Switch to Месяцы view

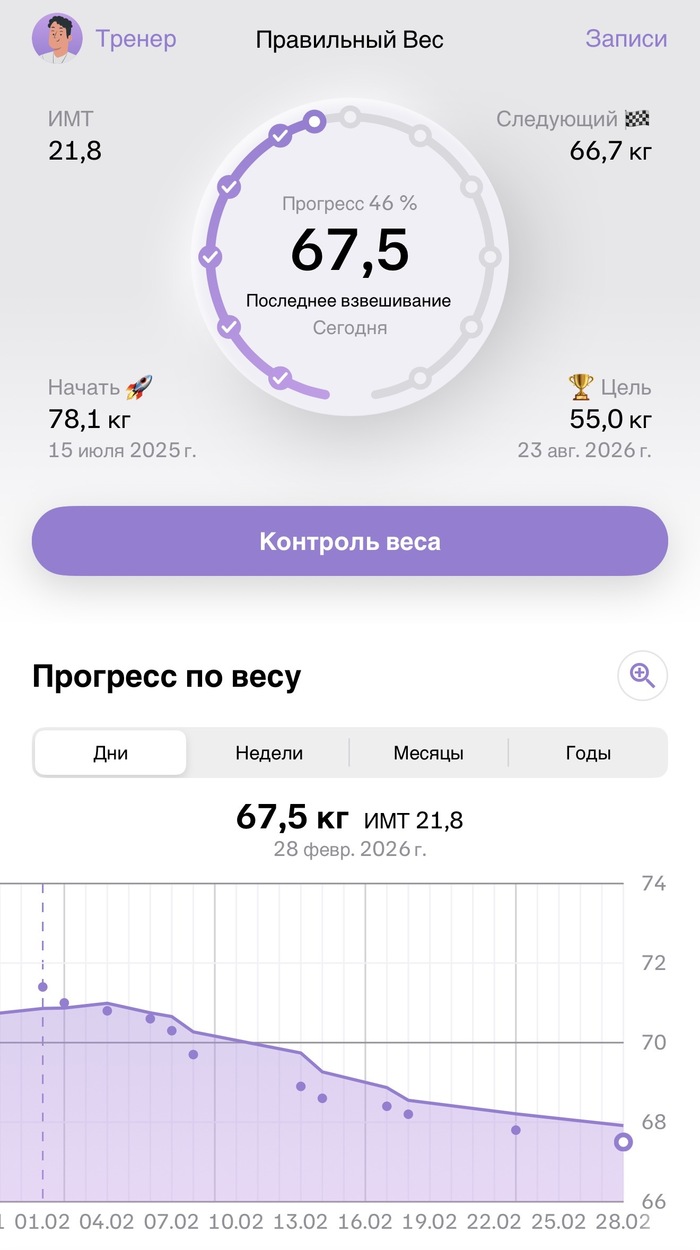(428, 753)
